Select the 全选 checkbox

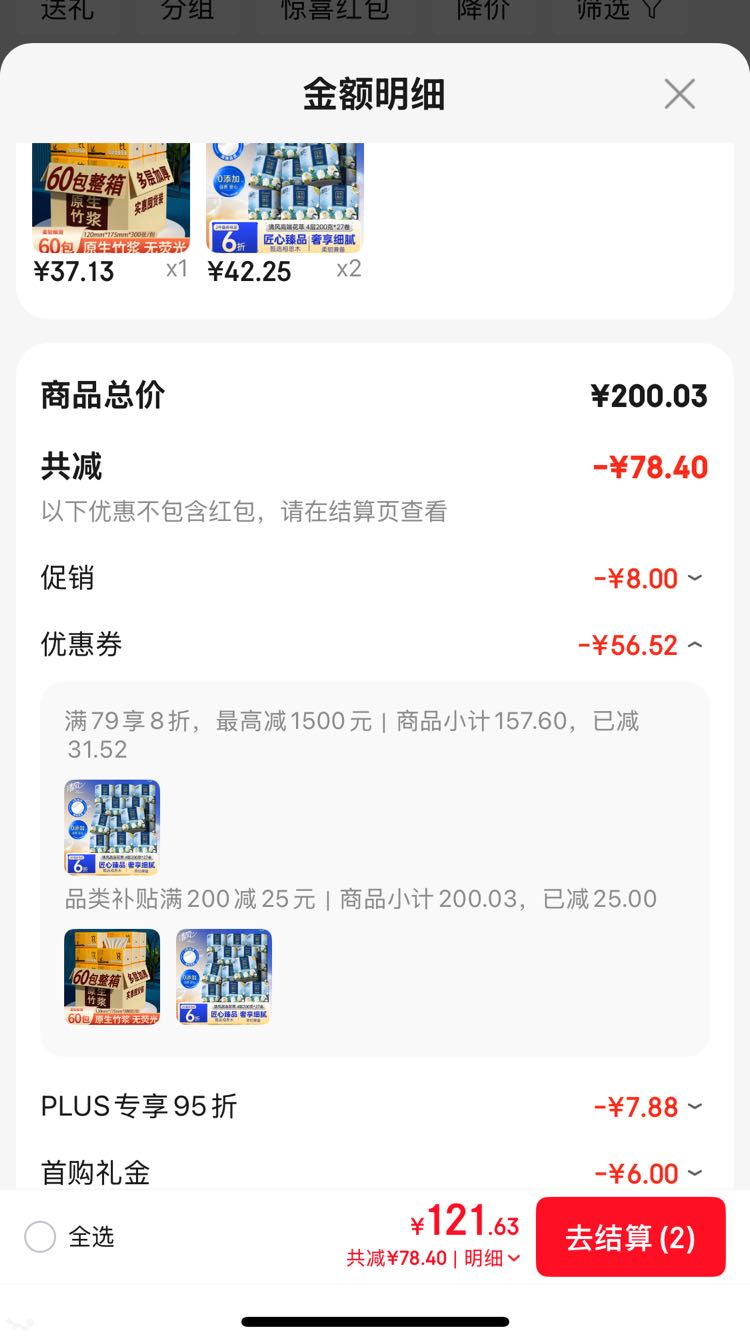(x=40, y=1237)
